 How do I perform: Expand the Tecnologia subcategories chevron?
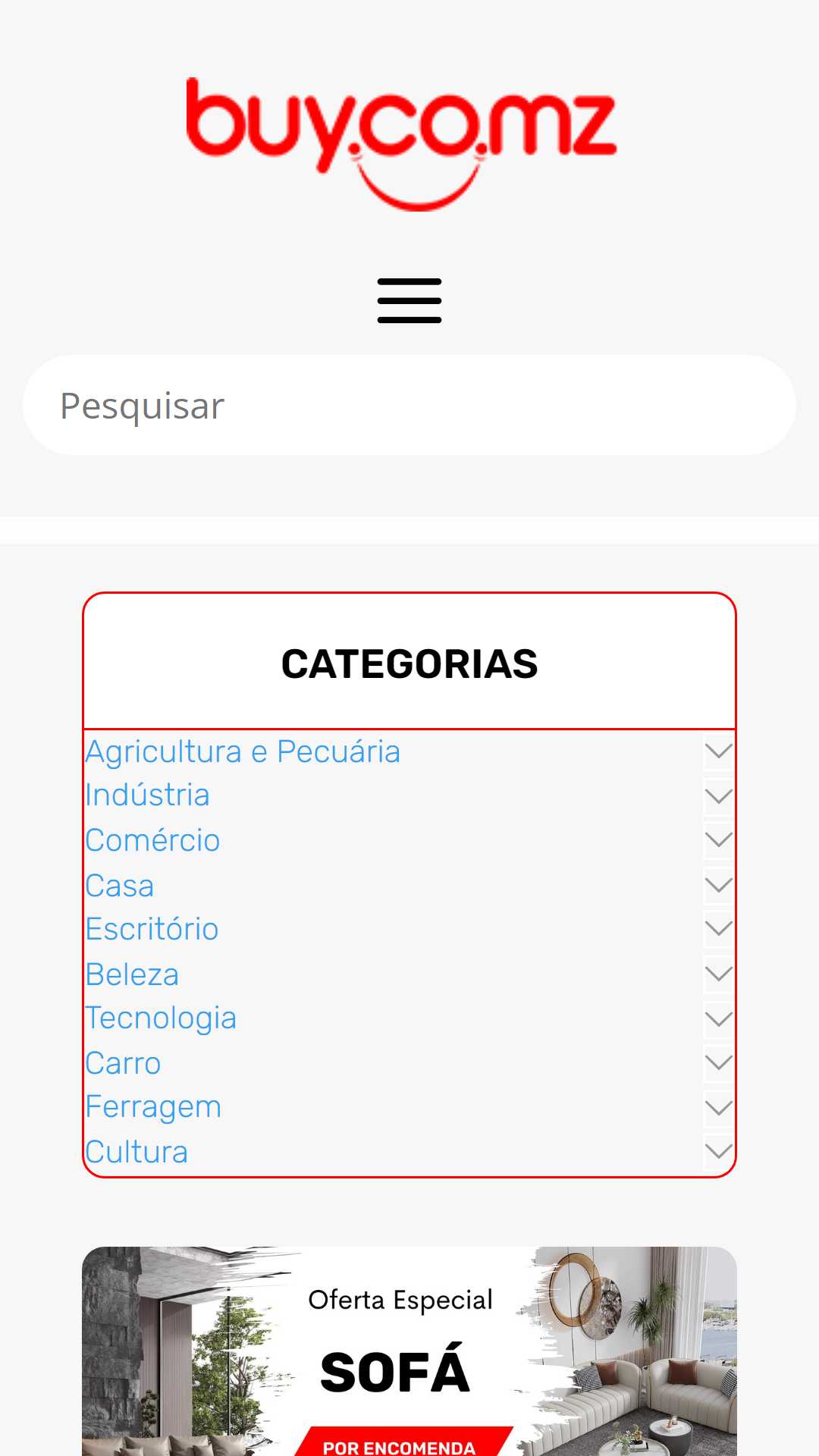click(718, 1018)
